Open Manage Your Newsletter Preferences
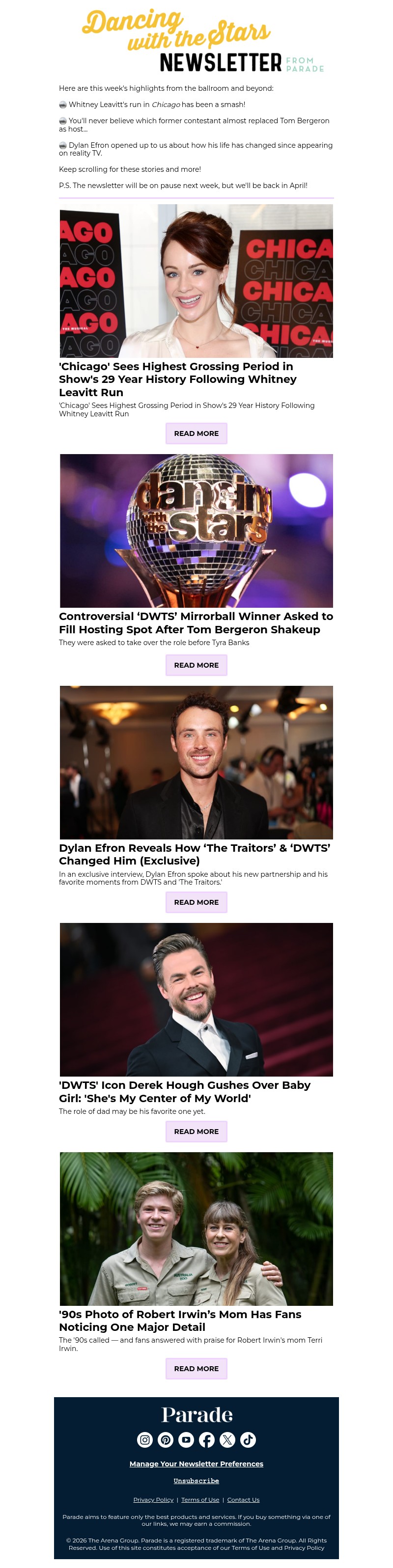 pos(196,1464)
